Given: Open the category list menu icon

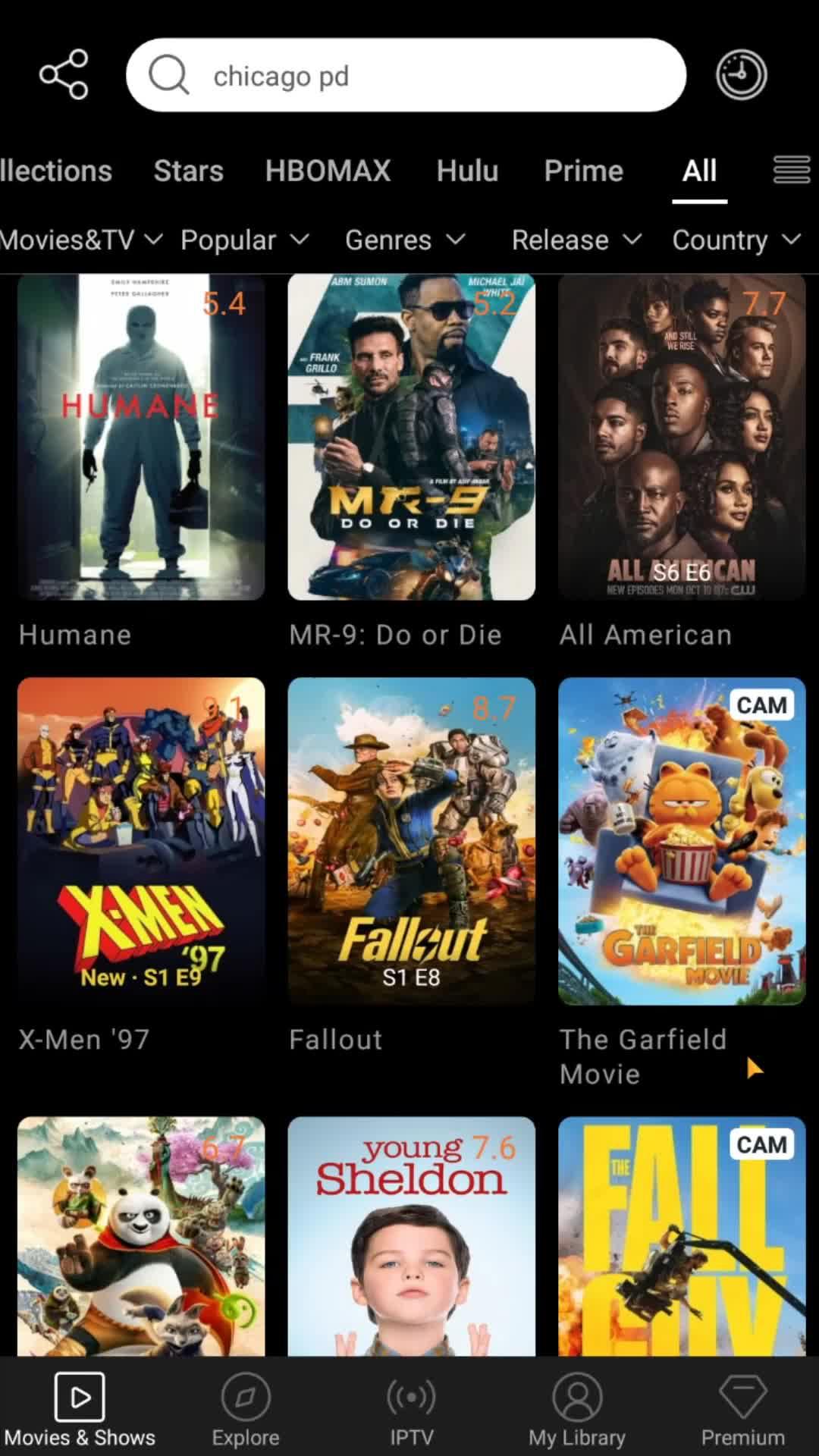Looking at the screenshot, I should (x=791, y=170).
